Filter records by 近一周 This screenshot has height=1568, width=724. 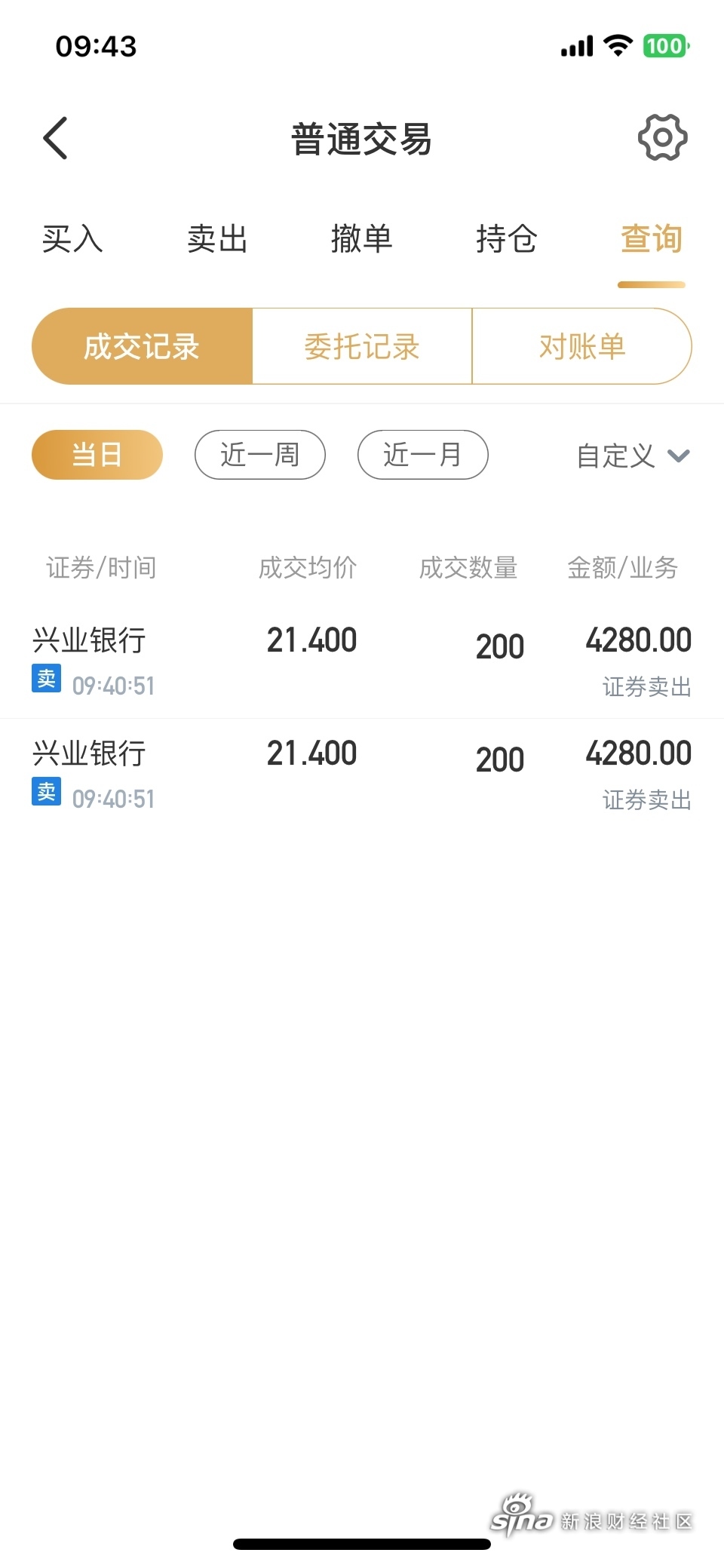click(x=260, y=455)
